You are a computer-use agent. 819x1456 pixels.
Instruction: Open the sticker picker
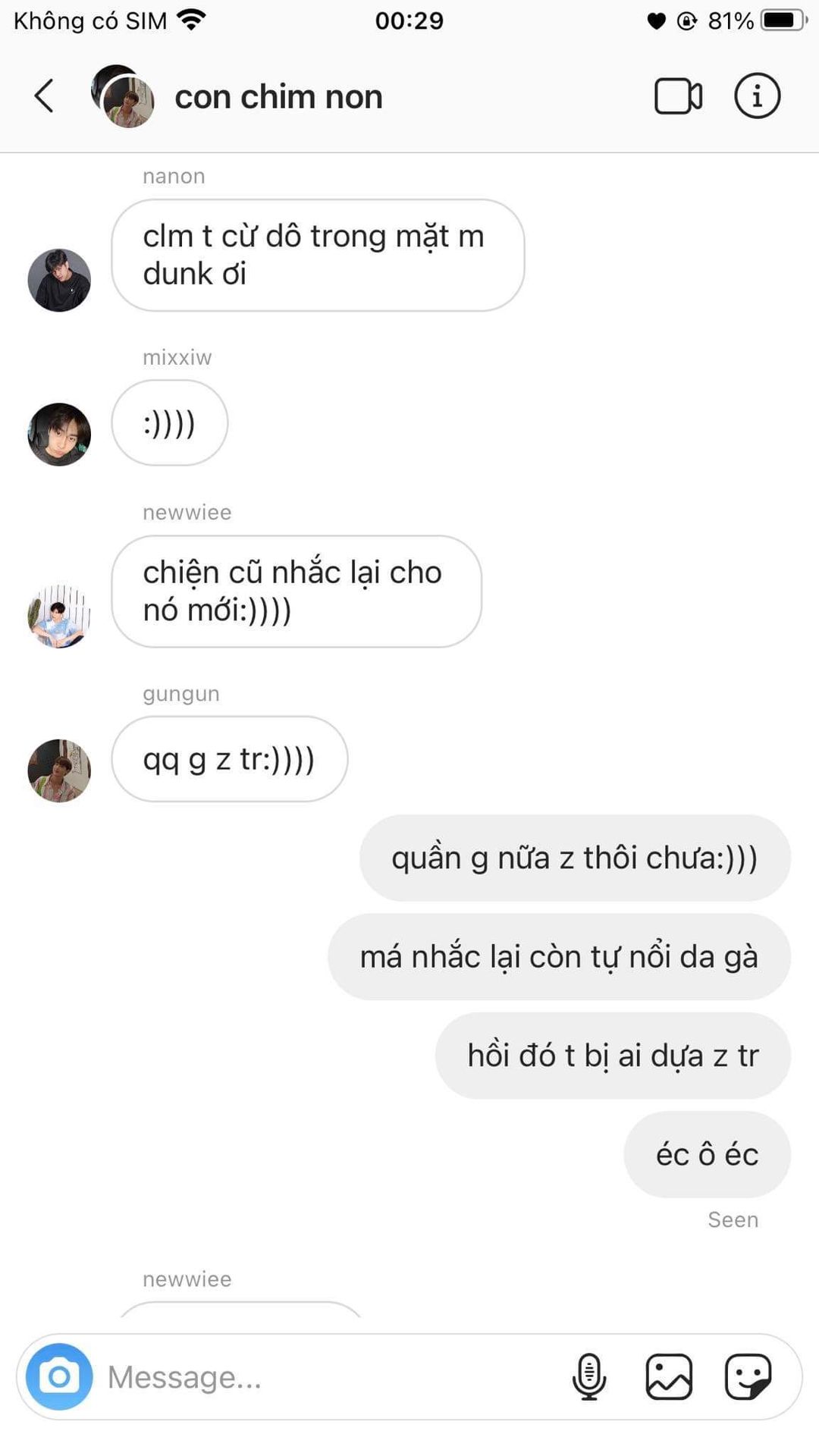pos(748,1376)
